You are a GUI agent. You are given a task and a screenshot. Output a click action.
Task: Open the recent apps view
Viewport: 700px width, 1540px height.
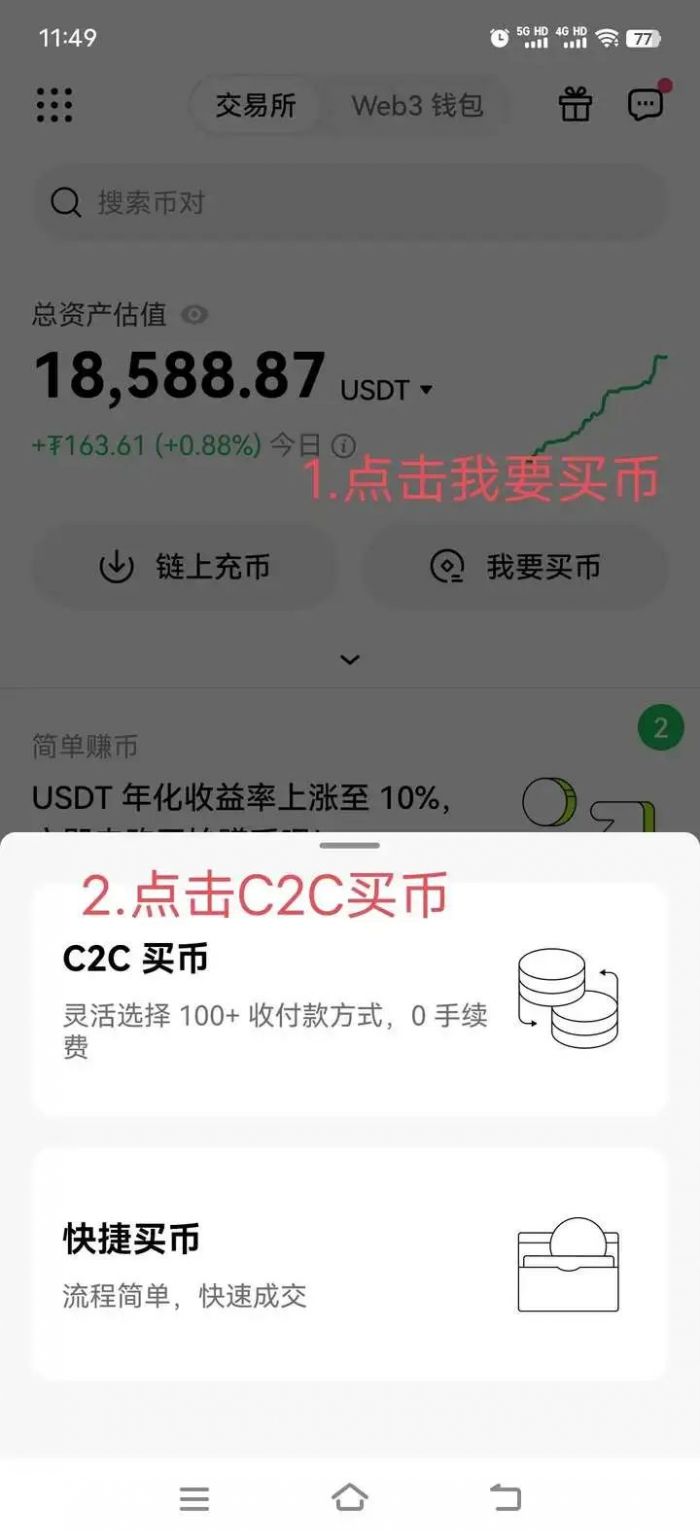pos(194,1498)
